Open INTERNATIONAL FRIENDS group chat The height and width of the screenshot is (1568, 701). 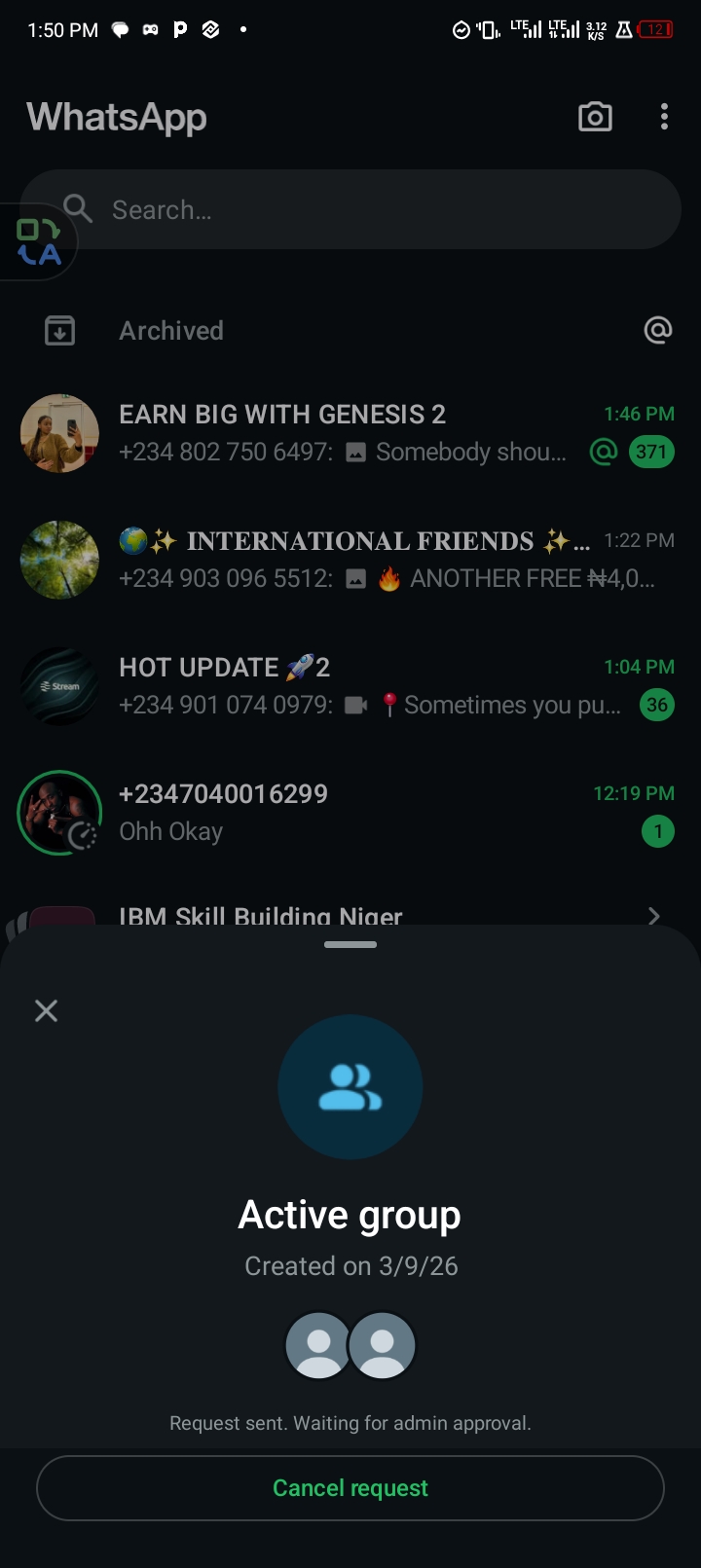coord(350,560)
